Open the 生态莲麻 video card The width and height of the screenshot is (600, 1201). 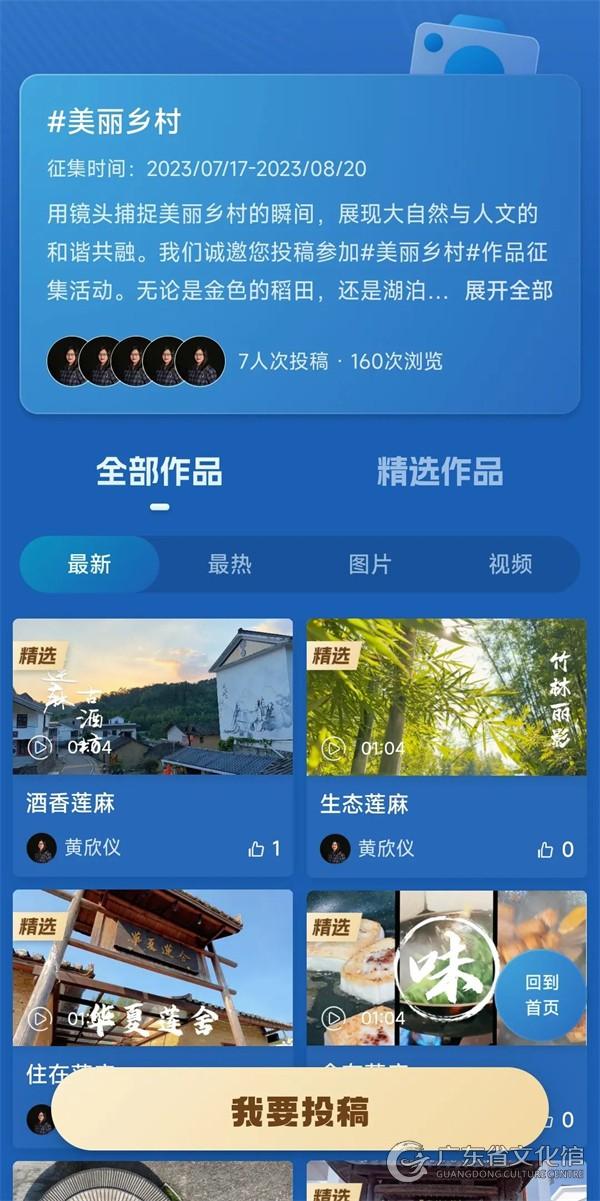tap(446, 697)
